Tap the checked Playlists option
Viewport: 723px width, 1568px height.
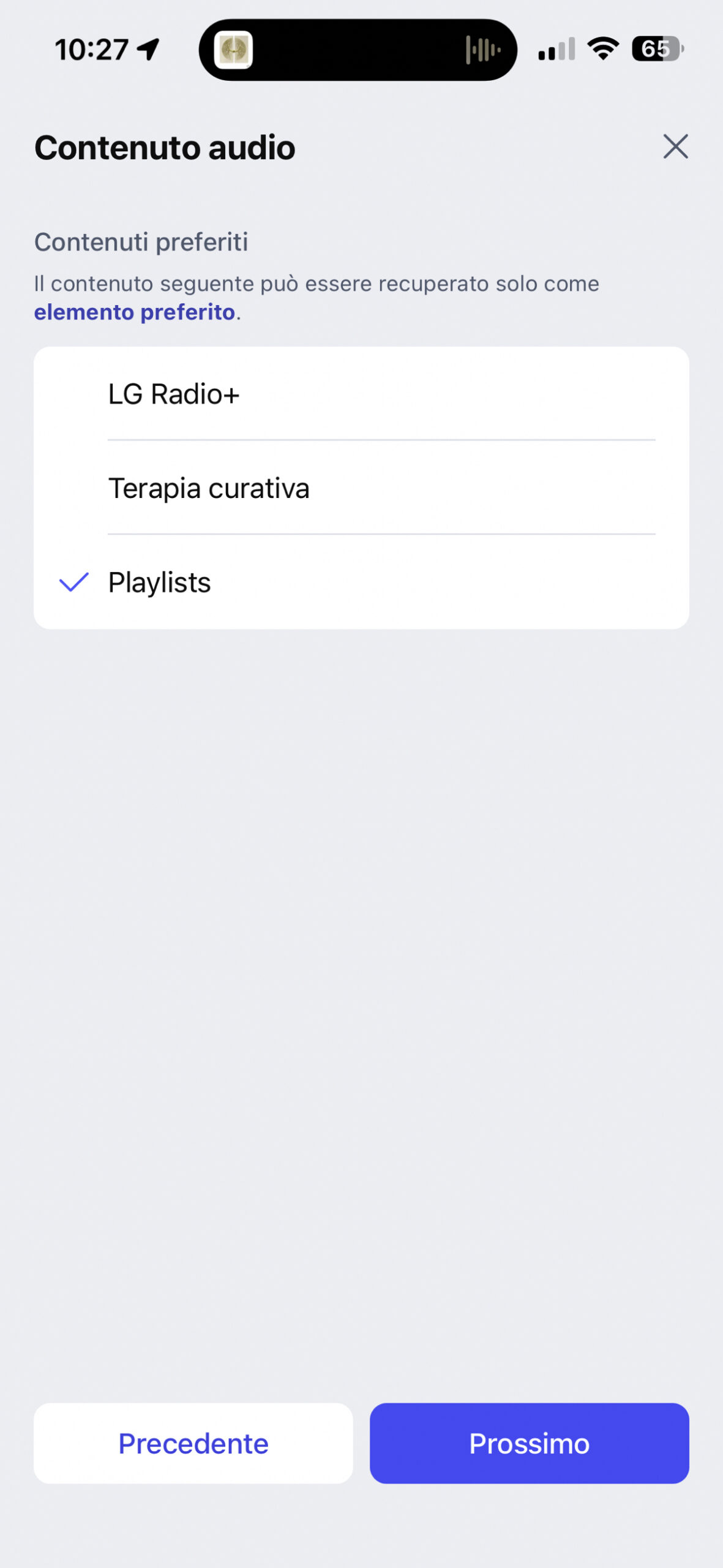(x=361, y=582)
